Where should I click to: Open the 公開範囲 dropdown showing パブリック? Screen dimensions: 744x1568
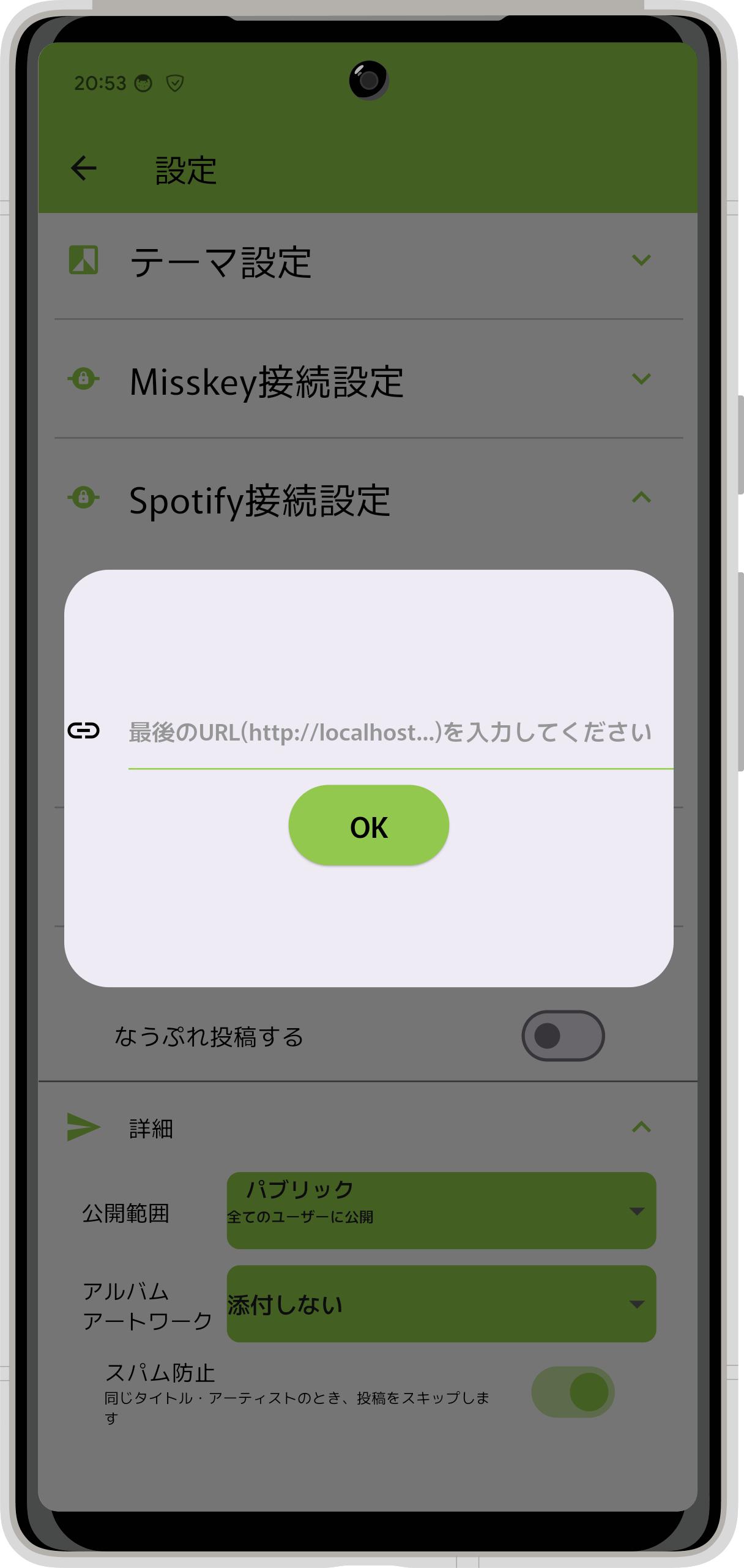pos(441,1211)
